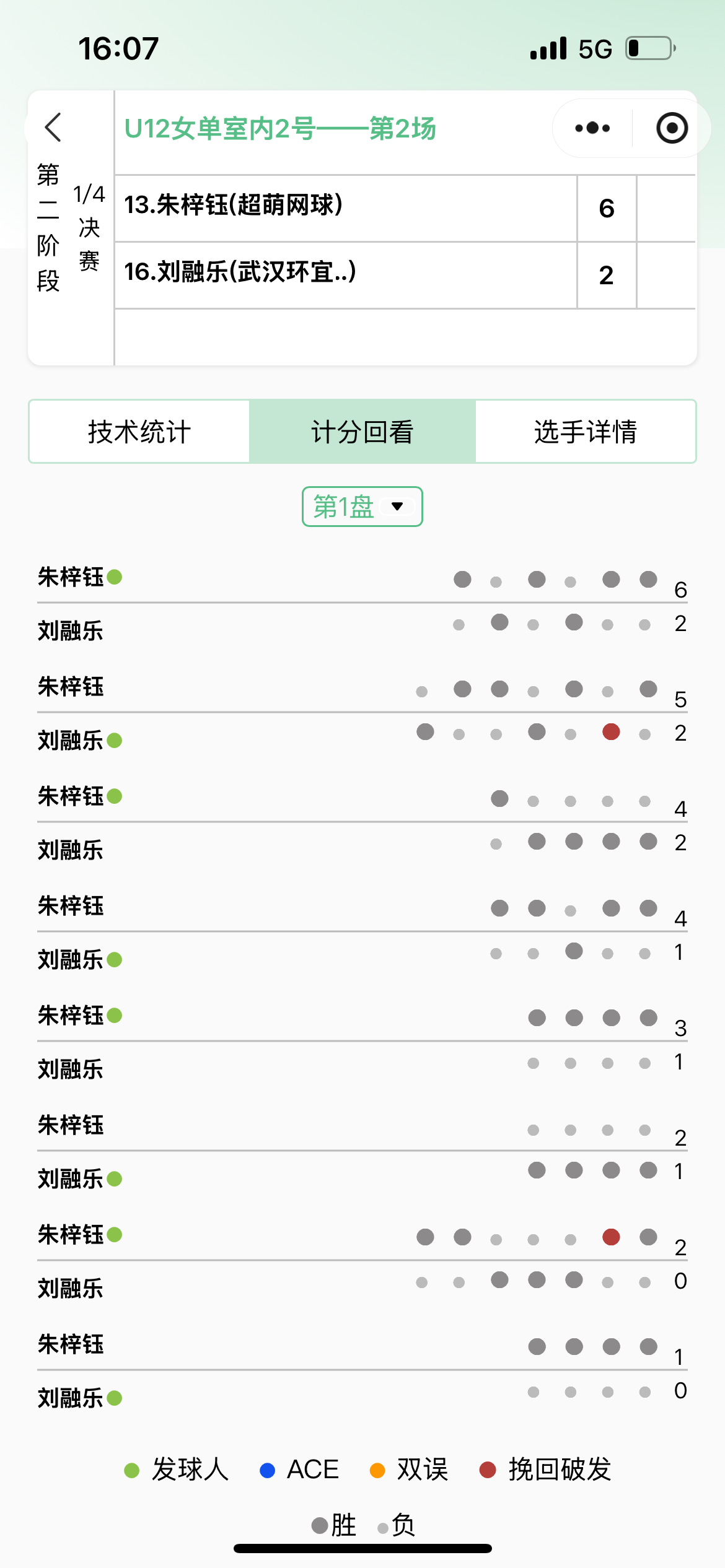The height and width of the screenshot is (1568, 725).
Task: Open the mini program more options menu
Action: coord(592,128)
